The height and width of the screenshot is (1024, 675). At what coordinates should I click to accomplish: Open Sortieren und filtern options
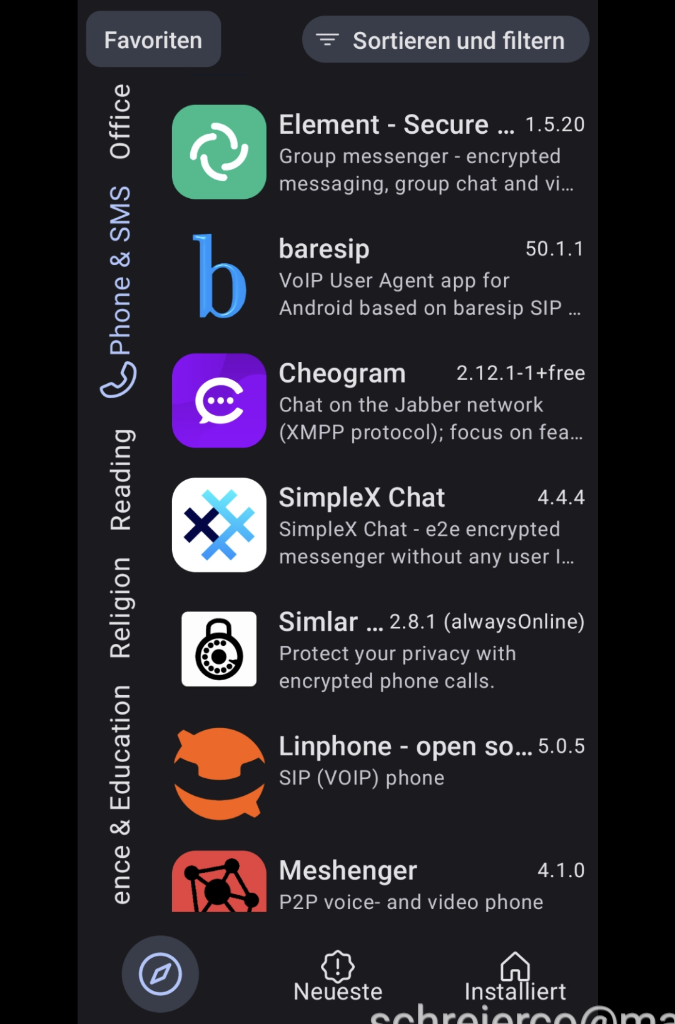[445, 41]
